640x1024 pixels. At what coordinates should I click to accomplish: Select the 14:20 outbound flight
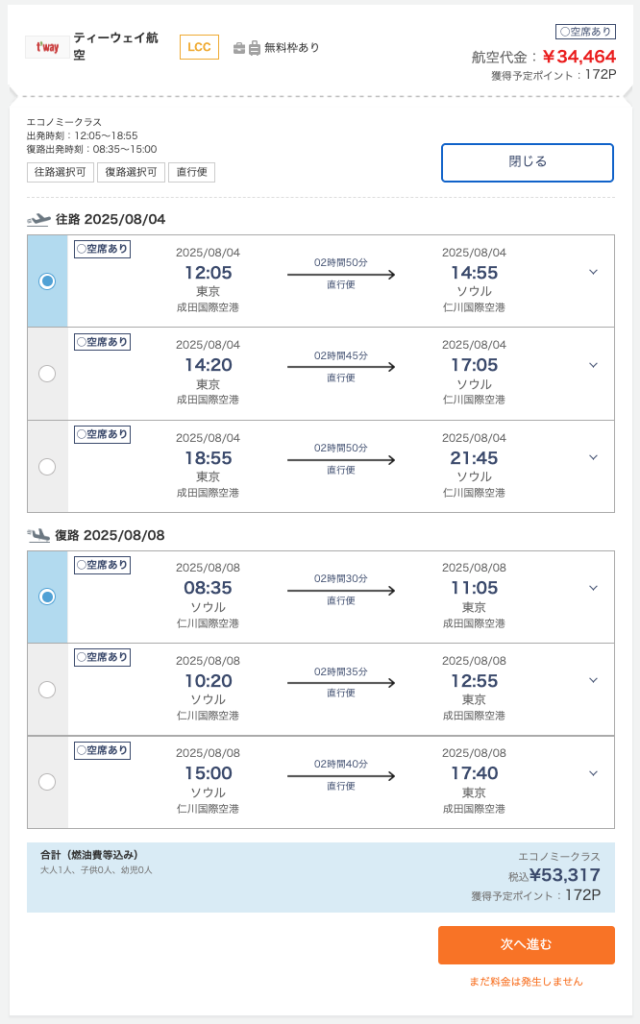click(x=47, y=374)
